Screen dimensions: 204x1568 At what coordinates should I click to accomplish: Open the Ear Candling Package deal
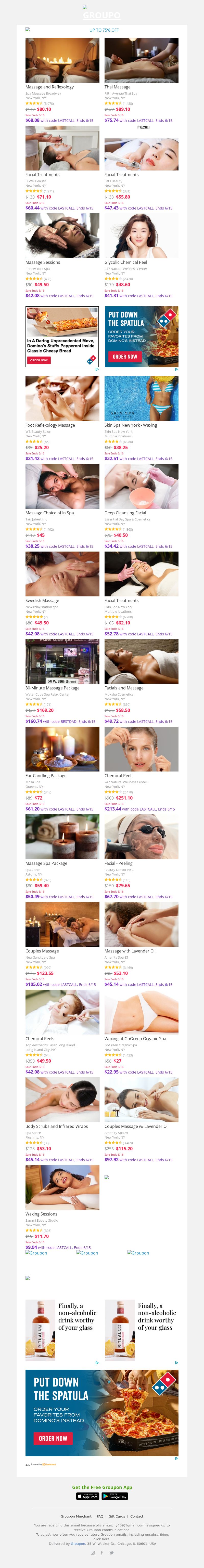pos(62,749)
